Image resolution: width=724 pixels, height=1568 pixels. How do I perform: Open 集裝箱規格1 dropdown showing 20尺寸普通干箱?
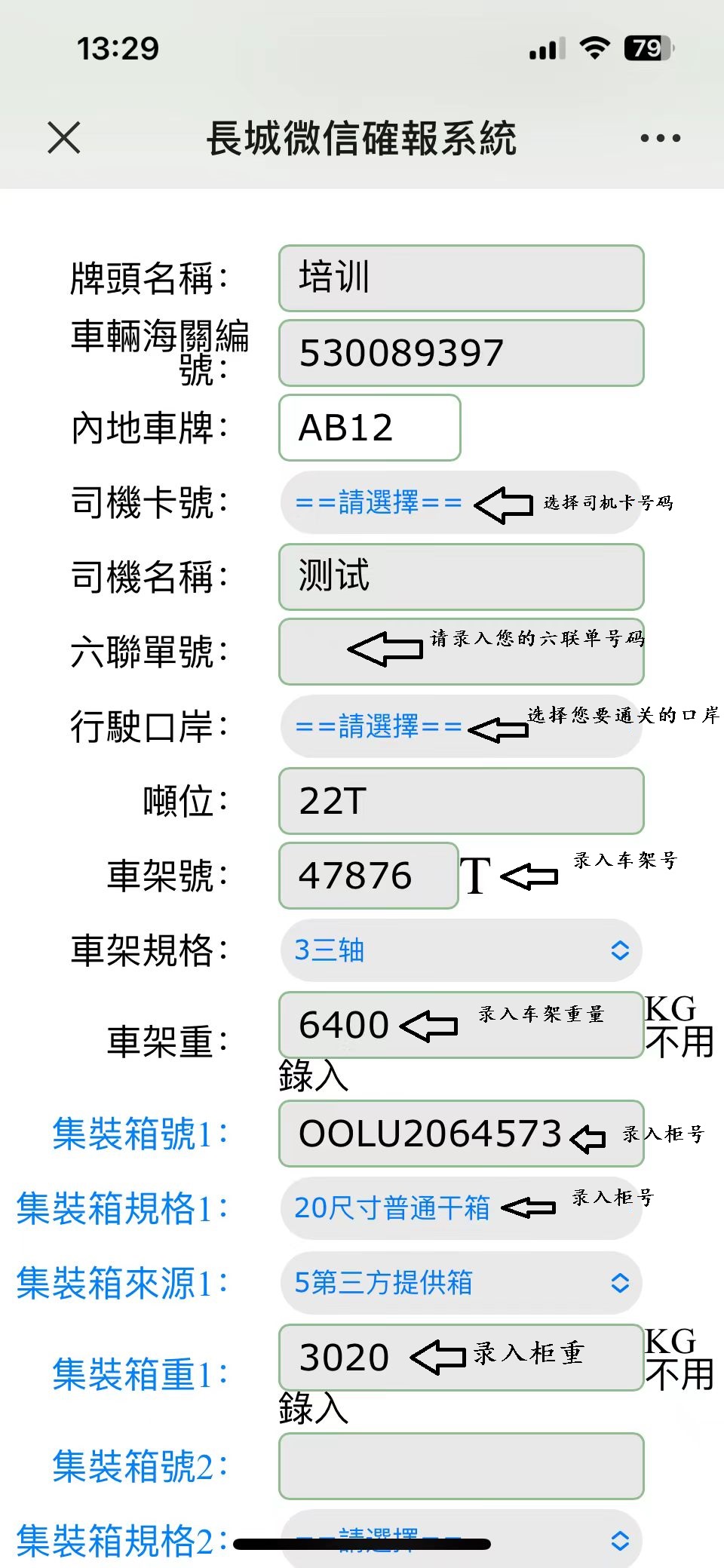click(x=461, y=1208)
